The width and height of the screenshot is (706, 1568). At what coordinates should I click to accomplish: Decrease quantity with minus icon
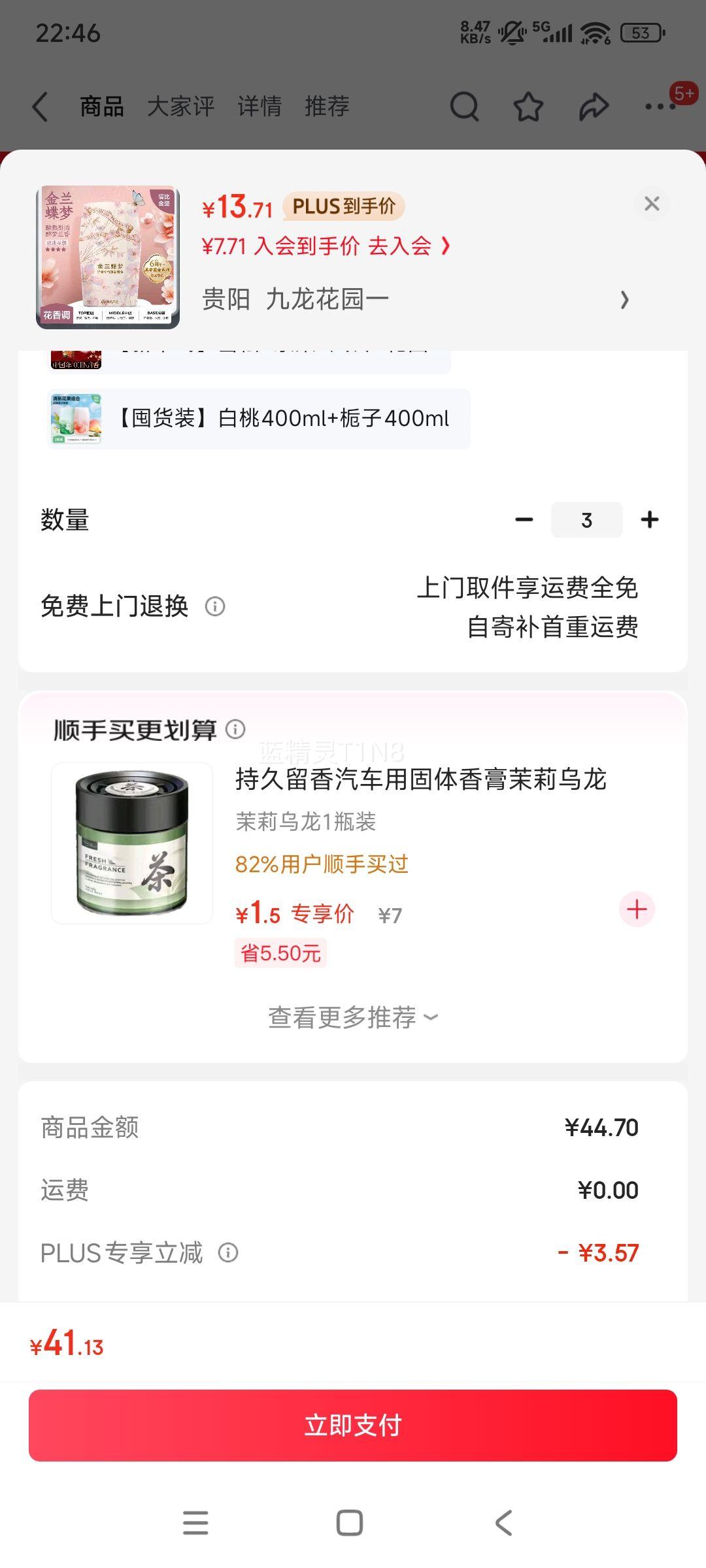point(523,519)
